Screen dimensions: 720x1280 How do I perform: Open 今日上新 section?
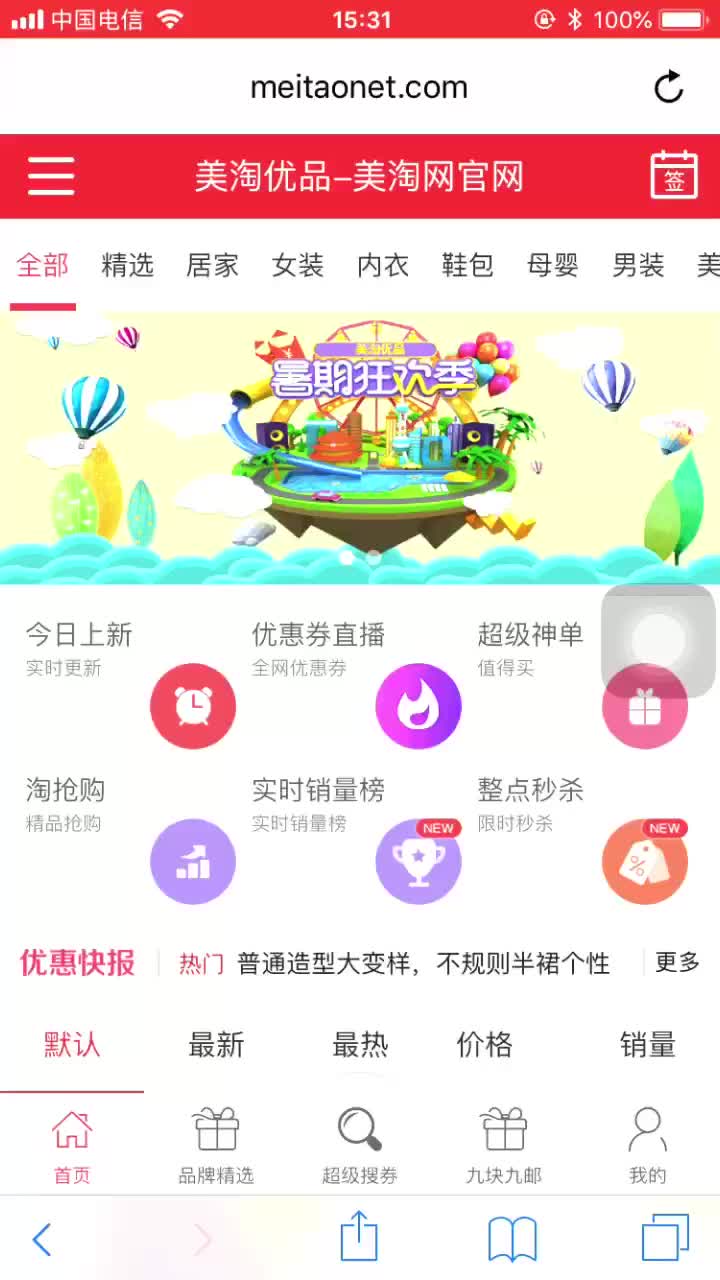tap(130, 678)
